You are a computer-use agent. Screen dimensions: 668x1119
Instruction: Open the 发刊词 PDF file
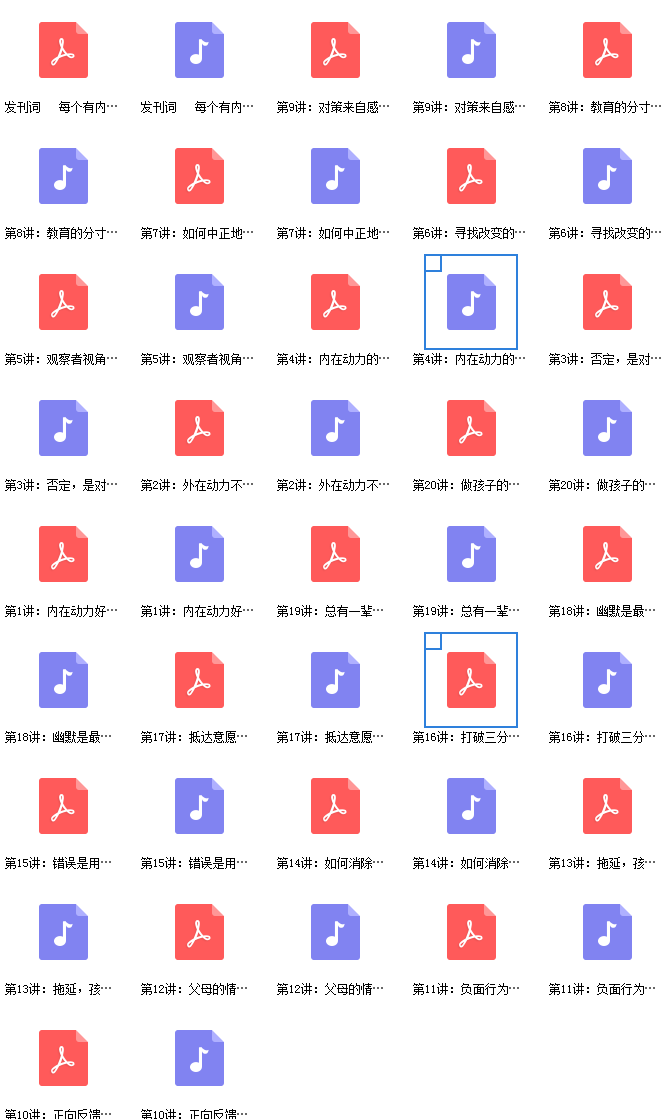(x=64, y=50)
